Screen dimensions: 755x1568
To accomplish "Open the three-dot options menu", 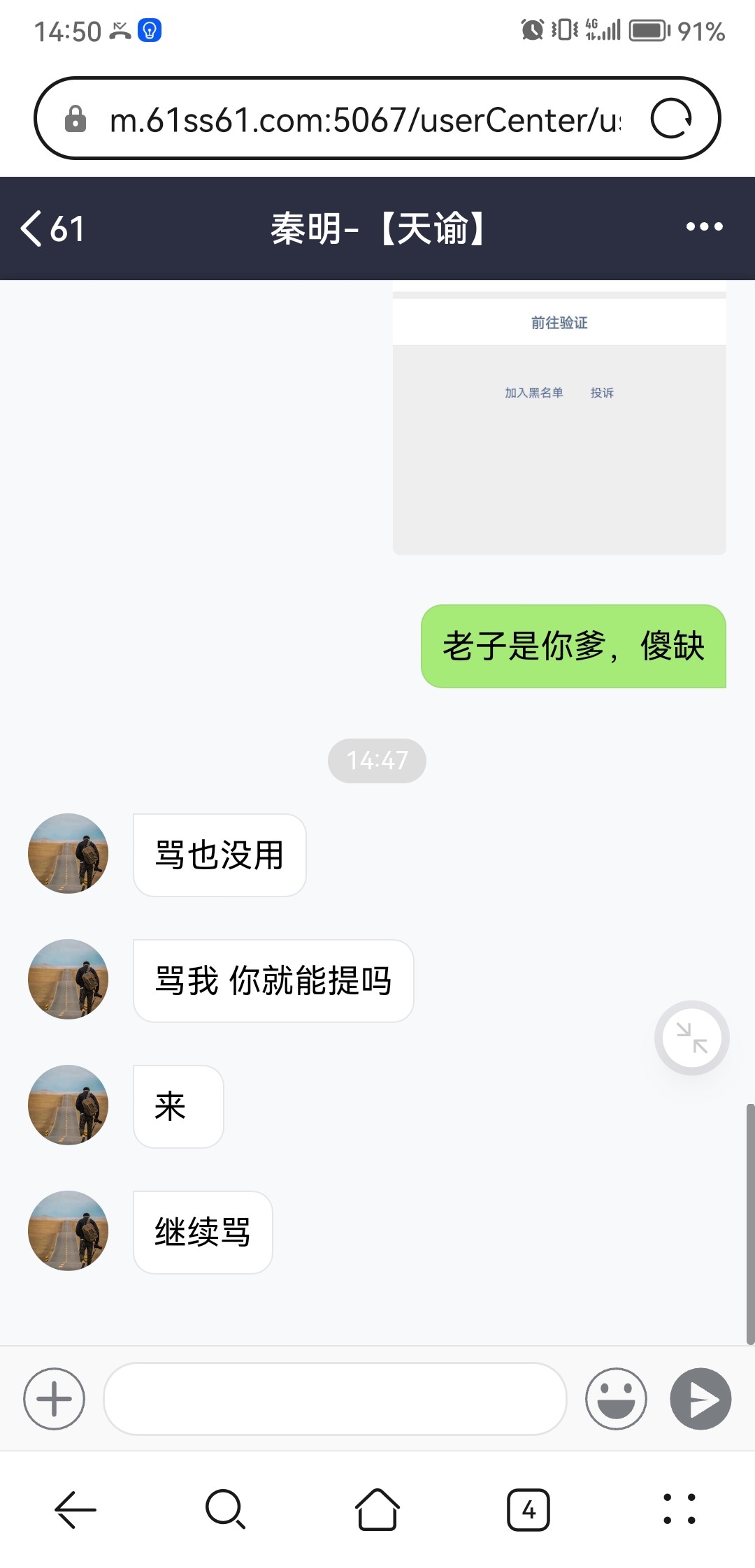I will 702,226.
